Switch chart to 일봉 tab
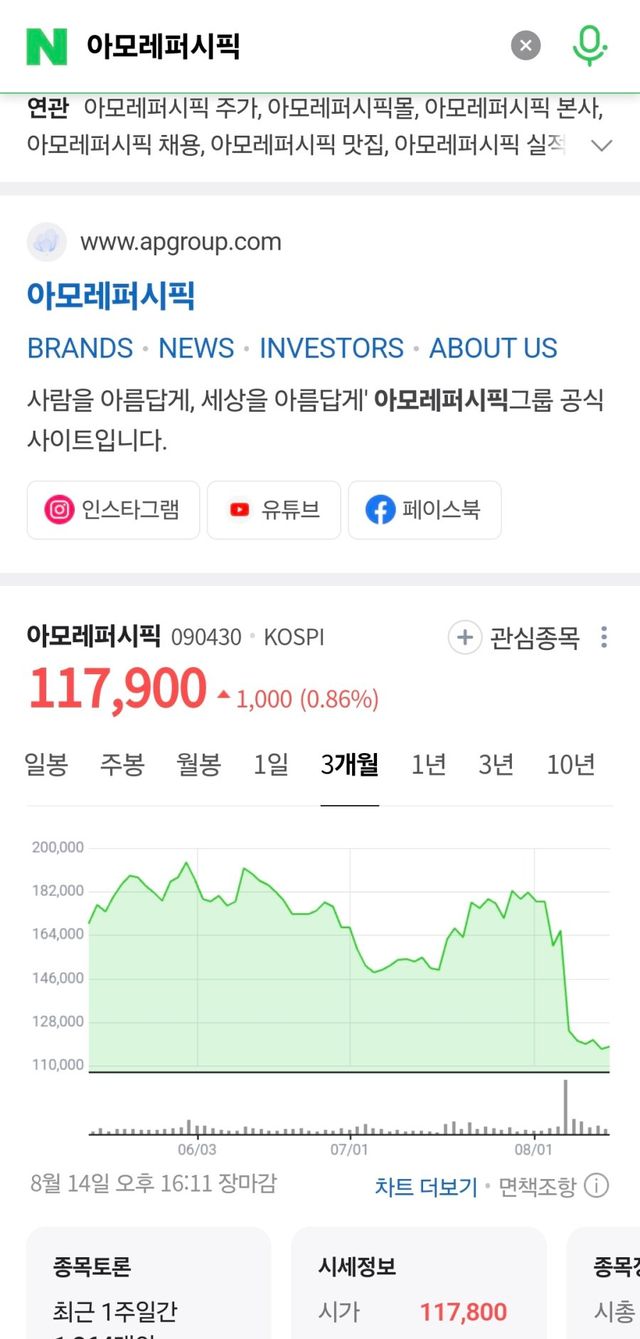Screen dimensions: 640x1339 [x=46, y=765]
